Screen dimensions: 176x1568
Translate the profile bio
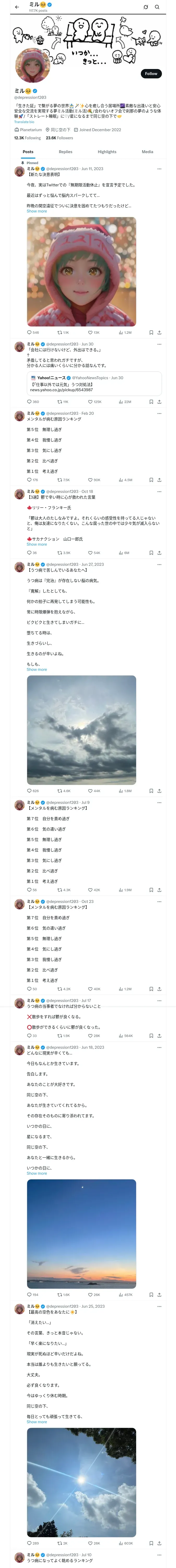coord(24,122)
